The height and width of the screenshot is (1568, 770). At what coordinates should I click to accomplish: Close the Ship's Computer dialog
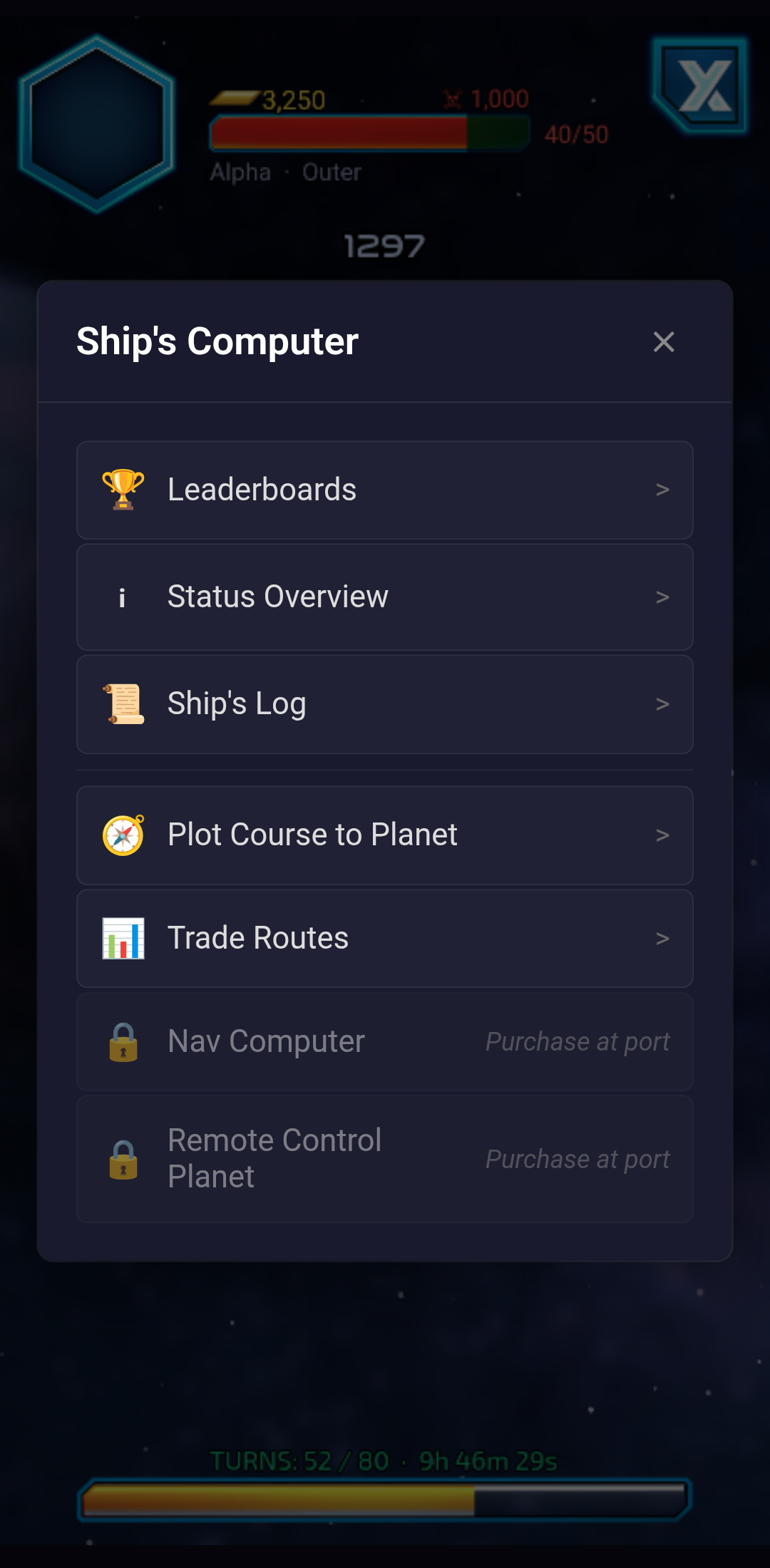point(664,343)
